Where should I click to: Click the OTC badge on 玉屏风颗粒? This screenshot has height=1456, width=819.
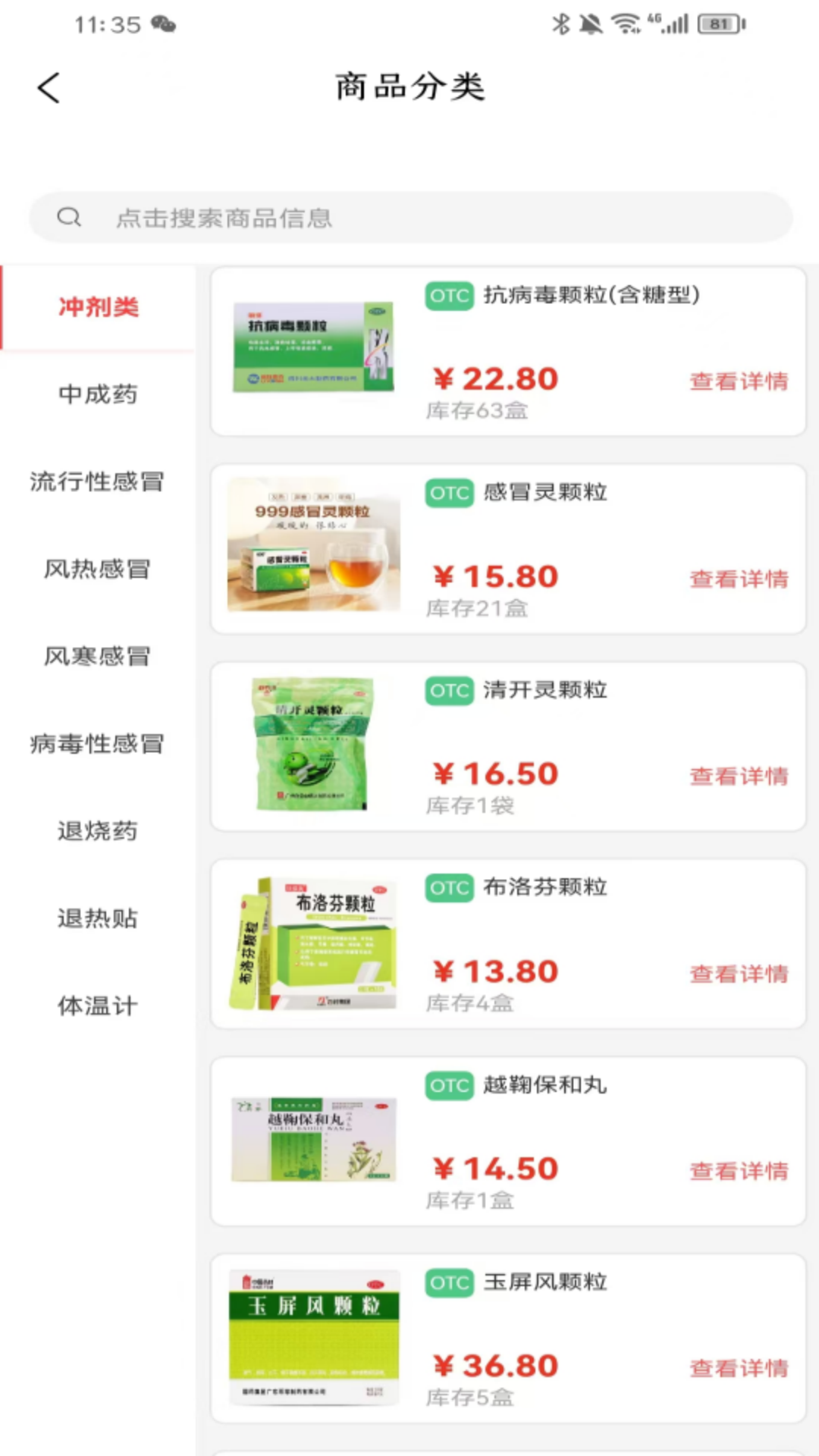[449, 1282]
